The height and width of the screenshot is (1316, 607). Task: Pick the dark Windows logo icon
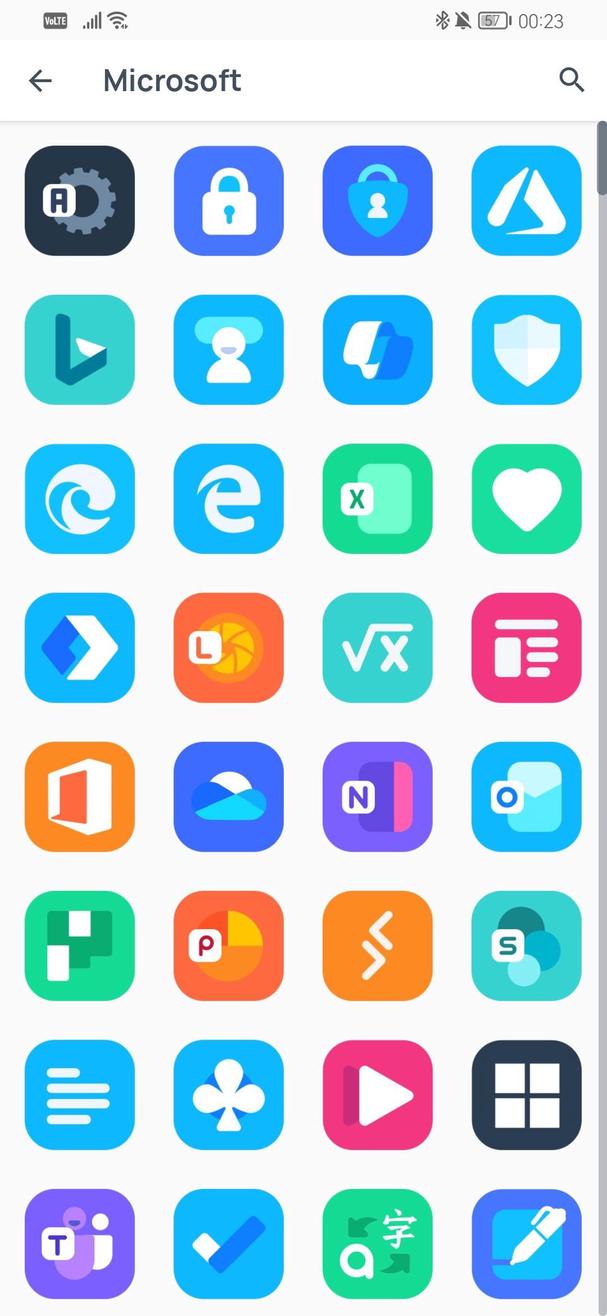(527, 1095)
